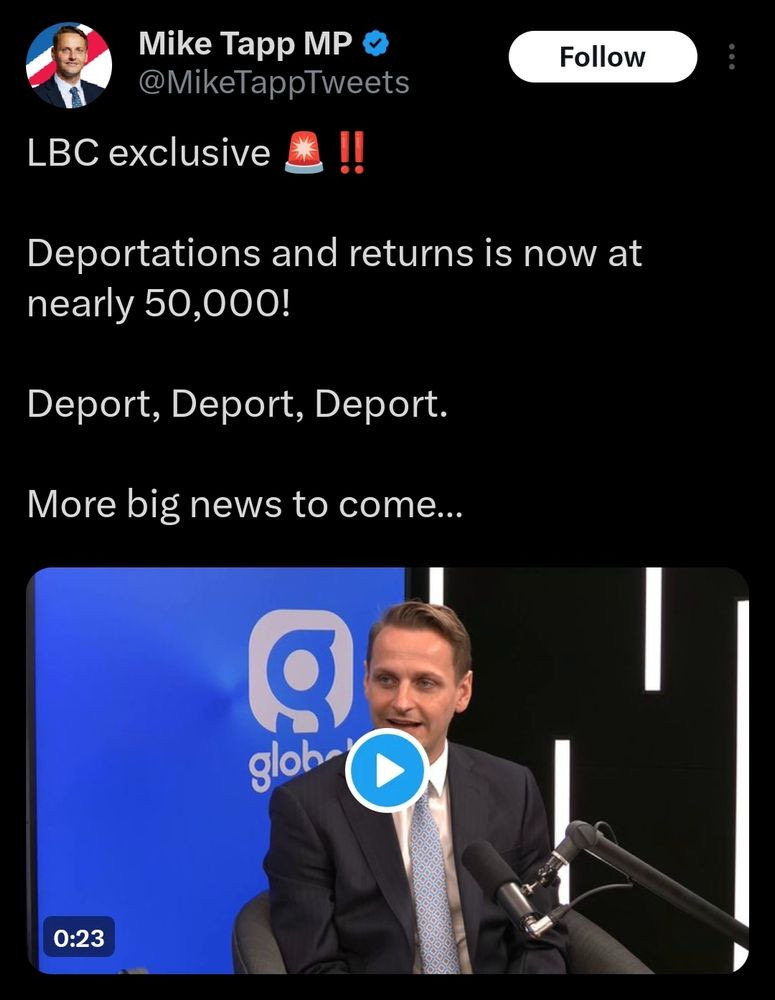Play the LBC interview video
Viewport: 775px width, 1000px height.
click(x=387, y=770)
